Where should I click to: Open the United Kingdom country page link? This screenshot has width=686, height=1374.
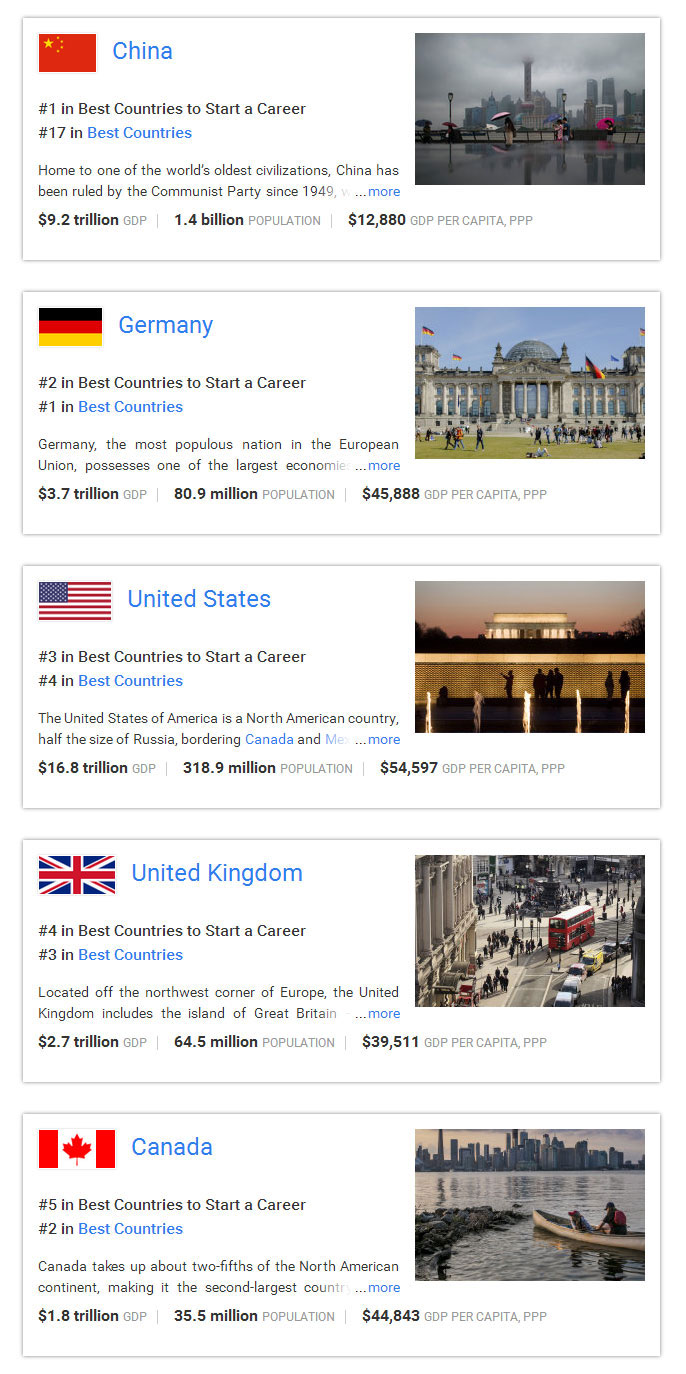(217, 873)
